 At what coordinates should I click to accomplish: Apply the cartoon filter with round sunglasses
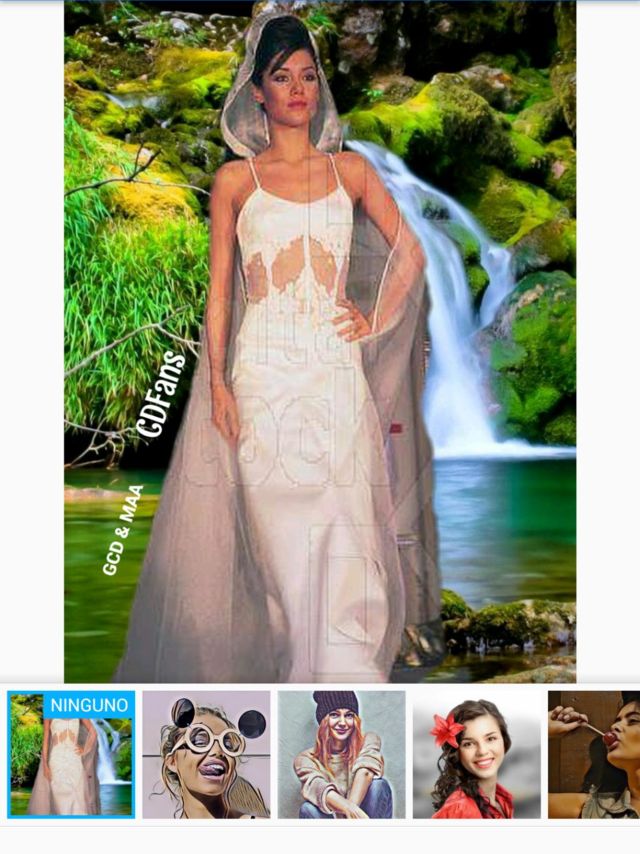point(206,755)
